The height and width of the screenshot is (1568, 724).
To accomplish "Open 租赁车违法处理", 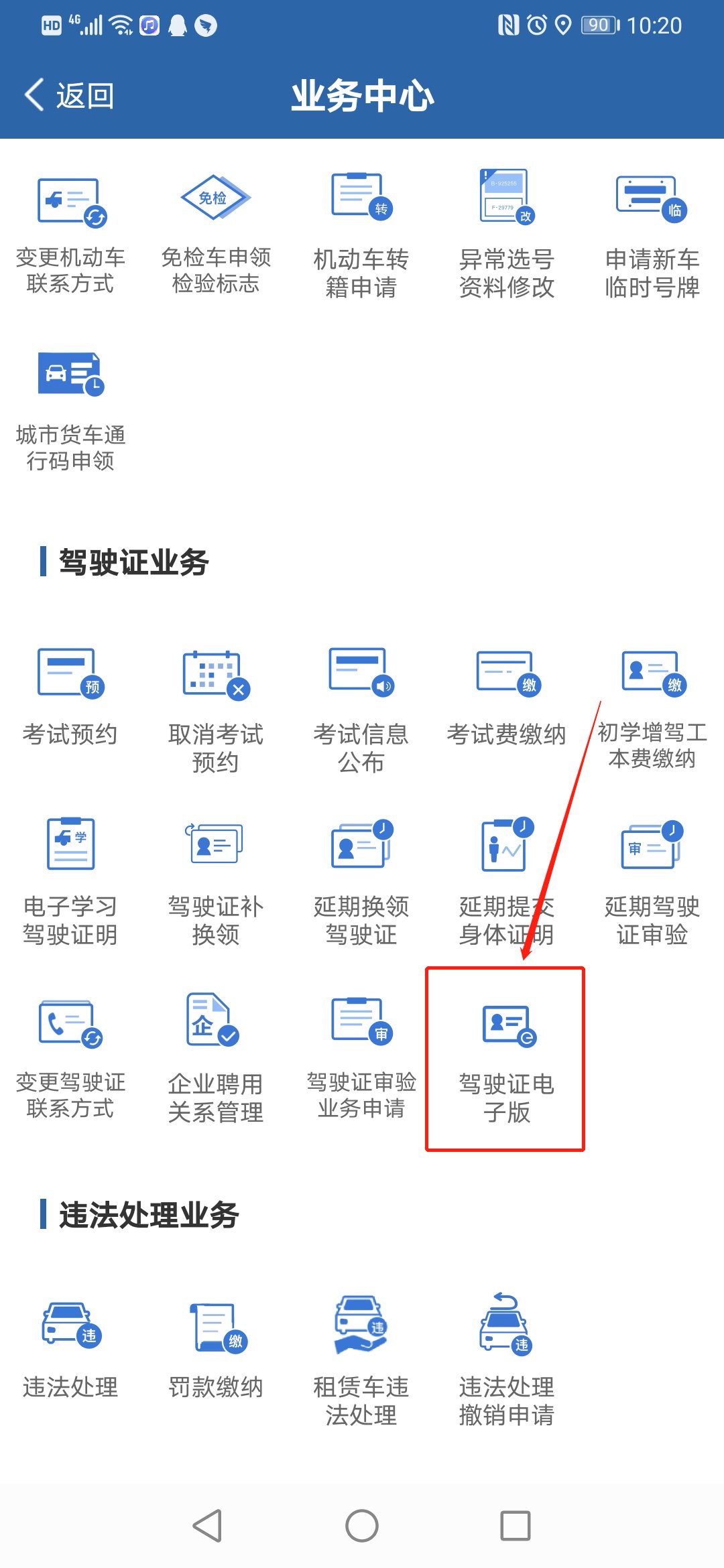I will click(x=361, y=1360).
